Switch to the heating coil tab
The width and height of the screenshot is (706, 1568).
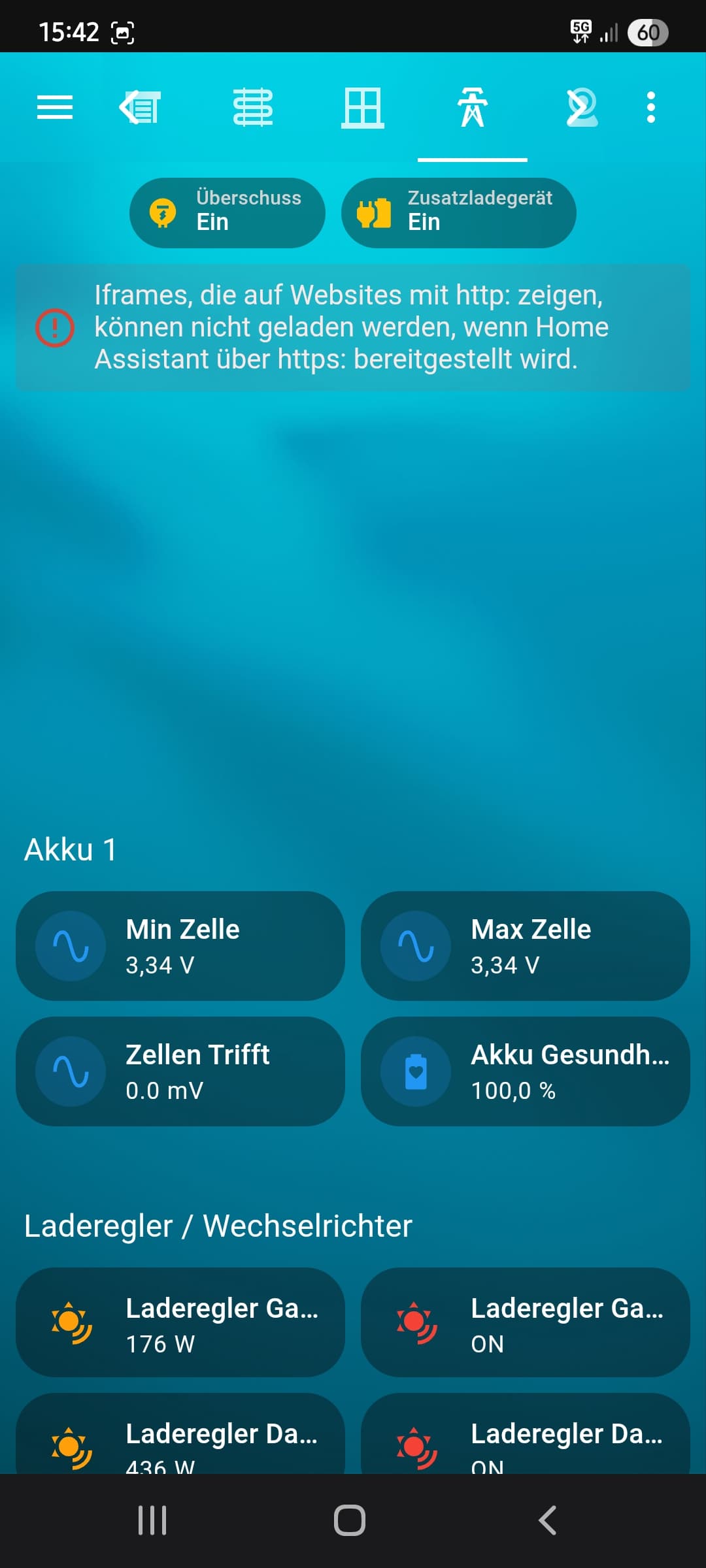253,107
